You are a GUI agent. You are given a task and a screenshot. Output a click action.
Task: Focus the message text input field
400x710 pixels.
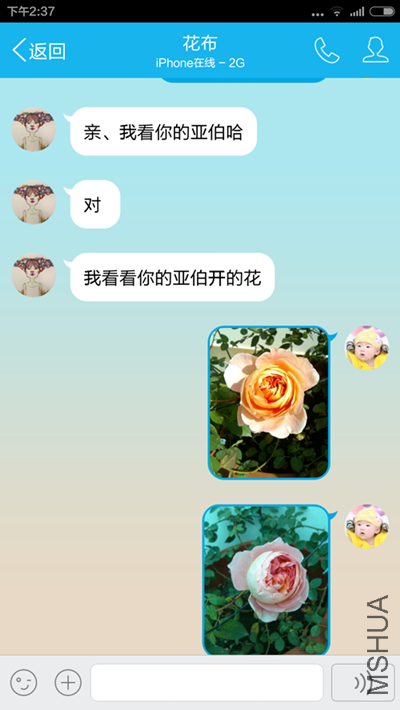pyautogui.click(x=207, y=682)
